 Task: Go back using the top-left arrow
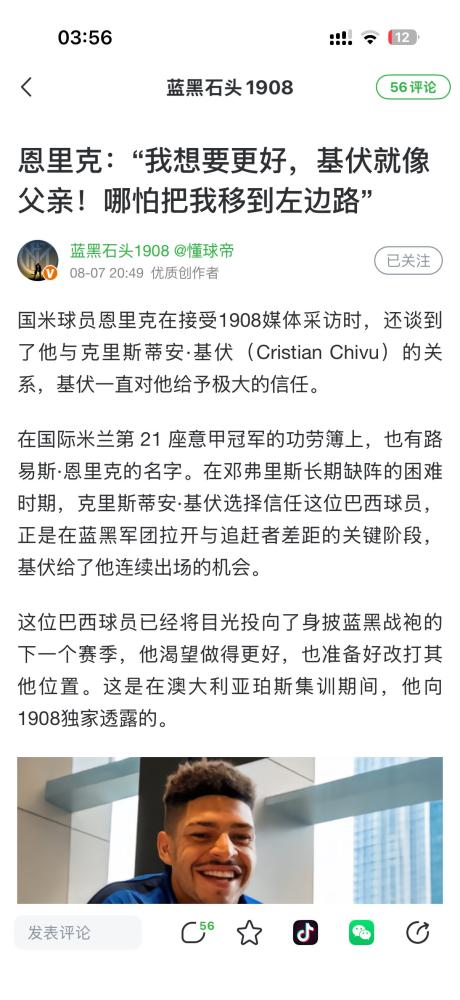tap(26, 87)
